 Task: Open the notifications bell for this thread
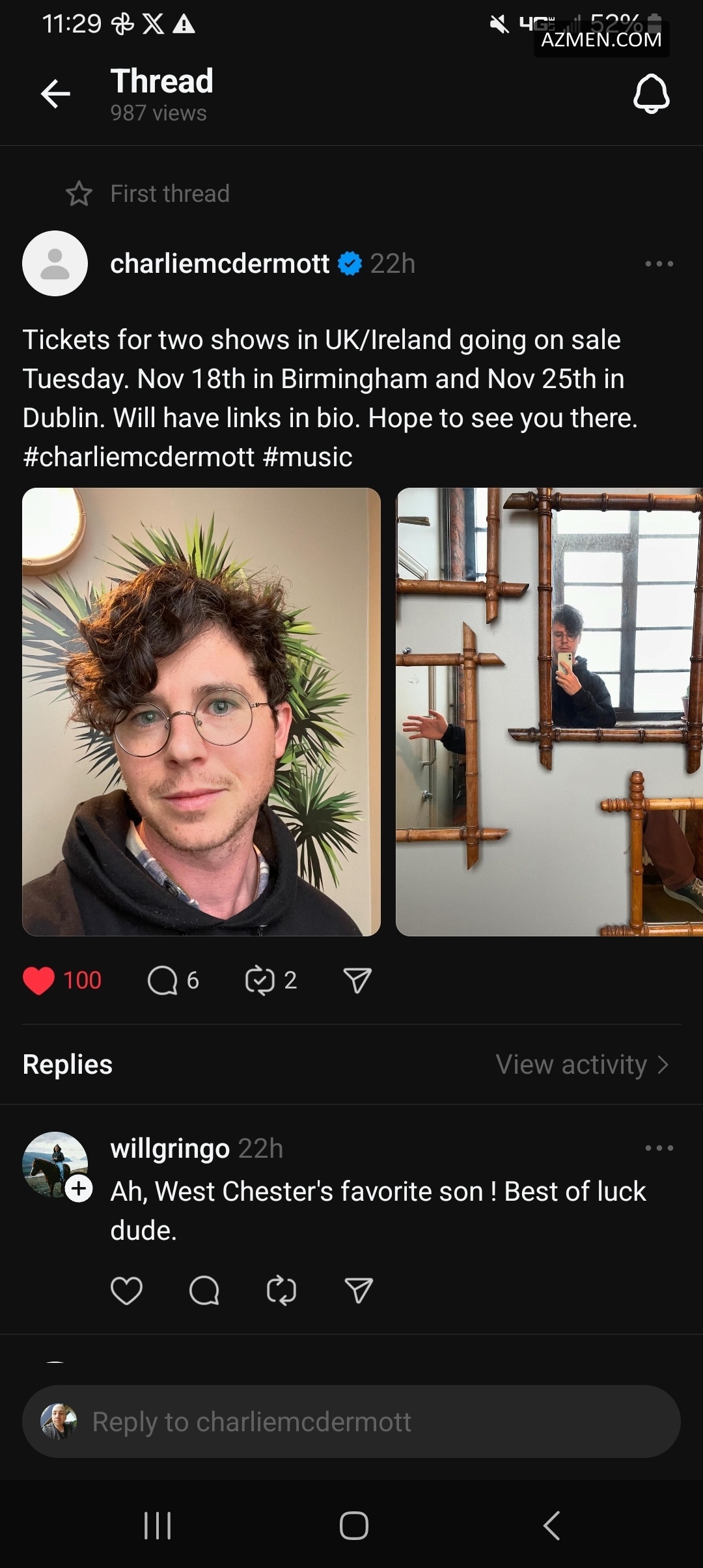pos(651,94)
